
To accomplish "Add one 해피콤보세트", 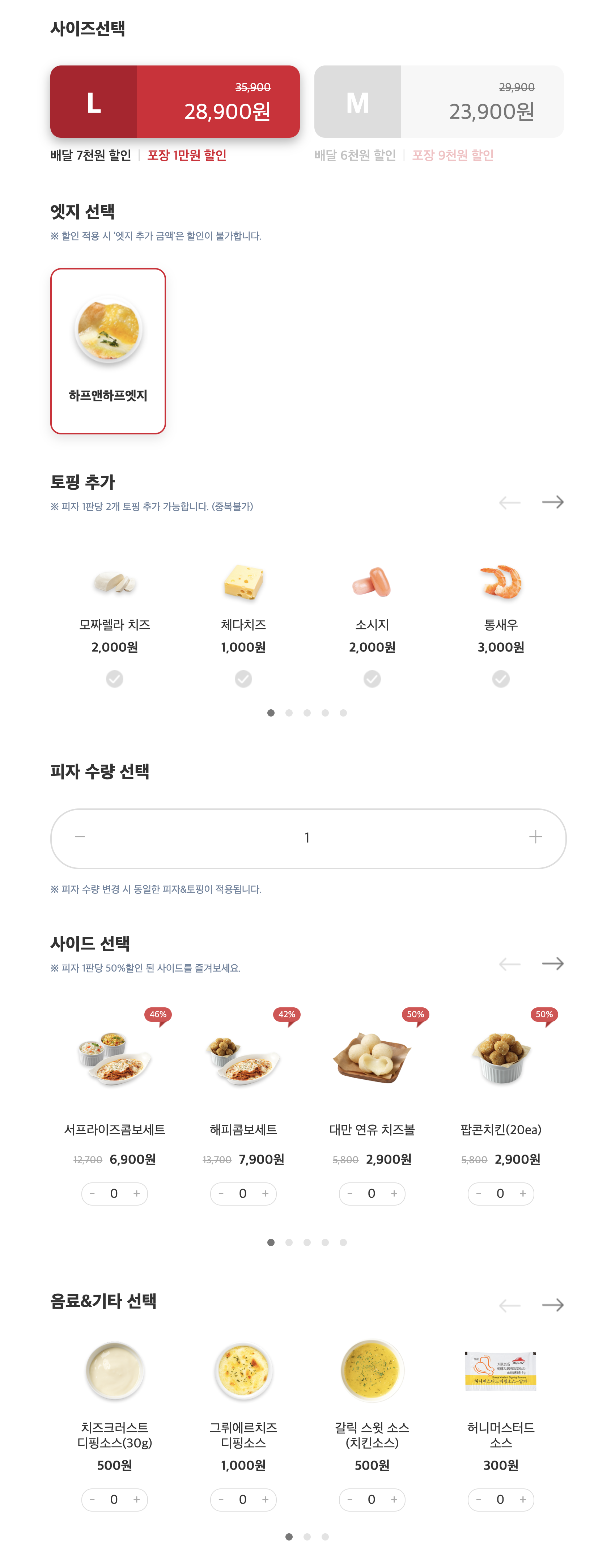I will pos(265,1194).
